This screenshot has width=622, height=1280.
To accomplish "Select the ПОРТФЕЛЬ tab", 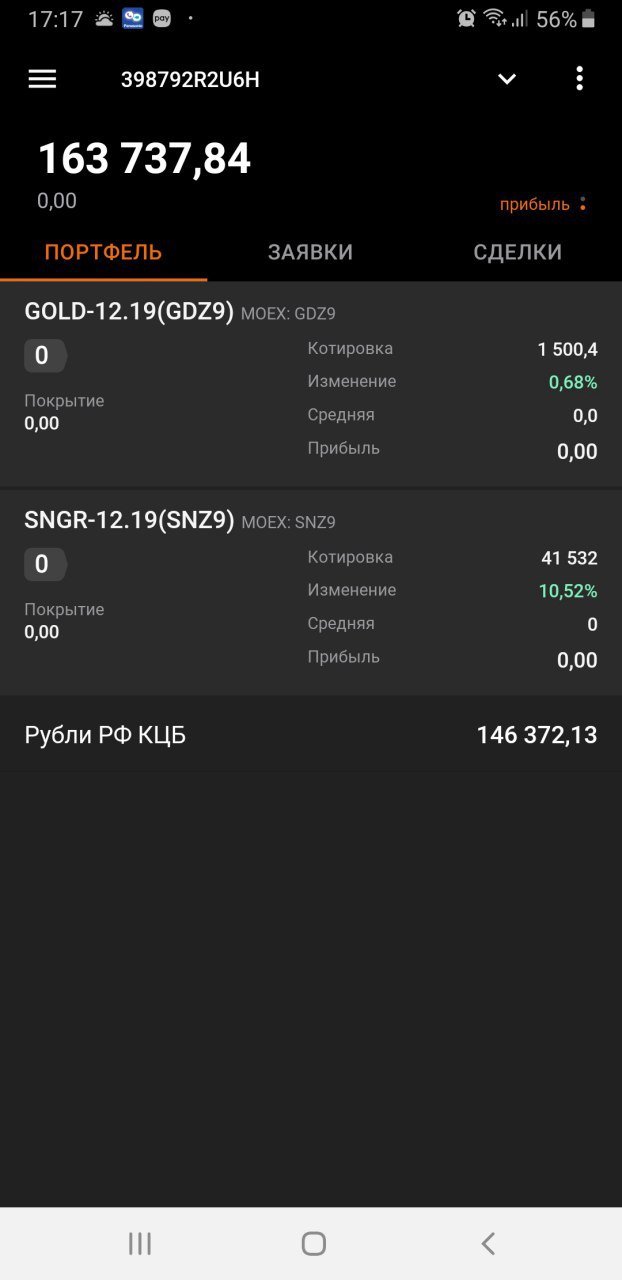I will tap(103, 252).
